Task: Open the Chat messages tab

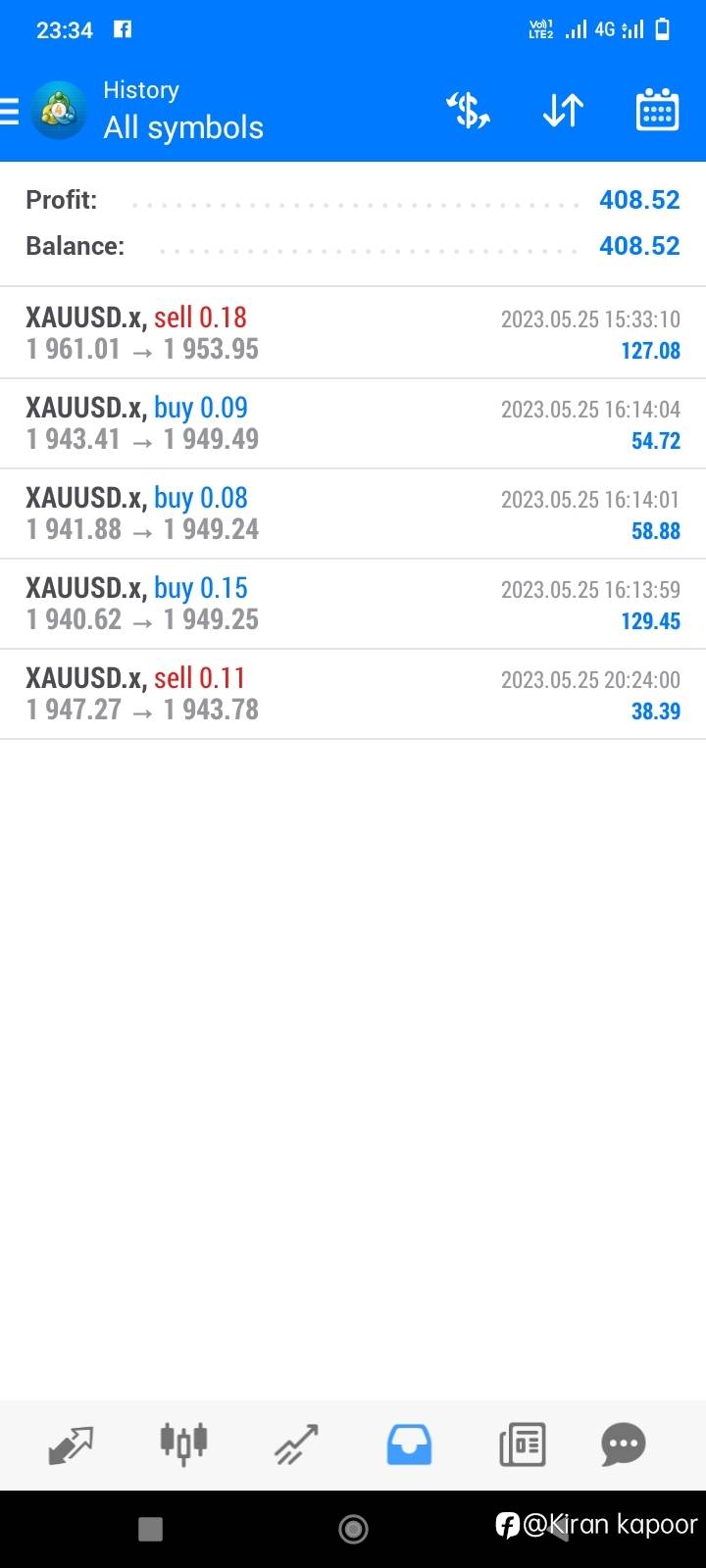Action: (x=624, y=1444)
